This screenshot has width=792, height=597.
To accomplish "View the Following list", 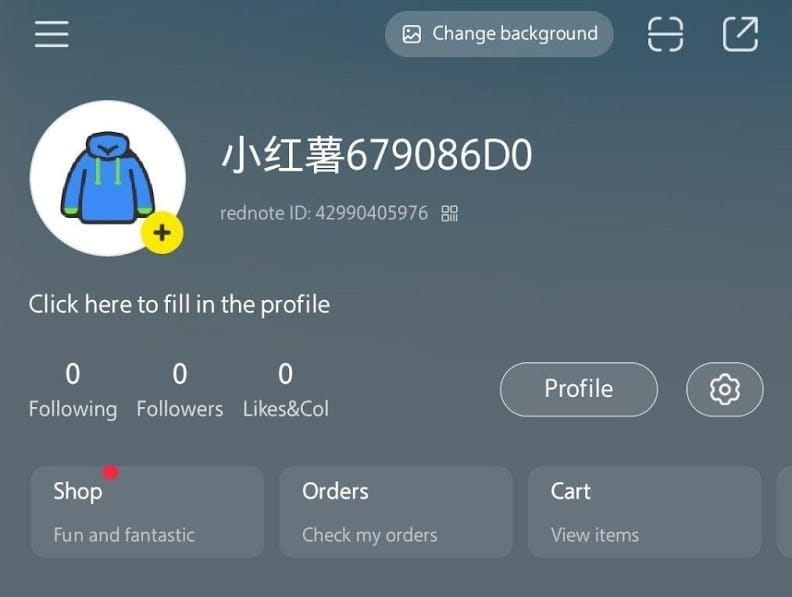I will [72, 390].
